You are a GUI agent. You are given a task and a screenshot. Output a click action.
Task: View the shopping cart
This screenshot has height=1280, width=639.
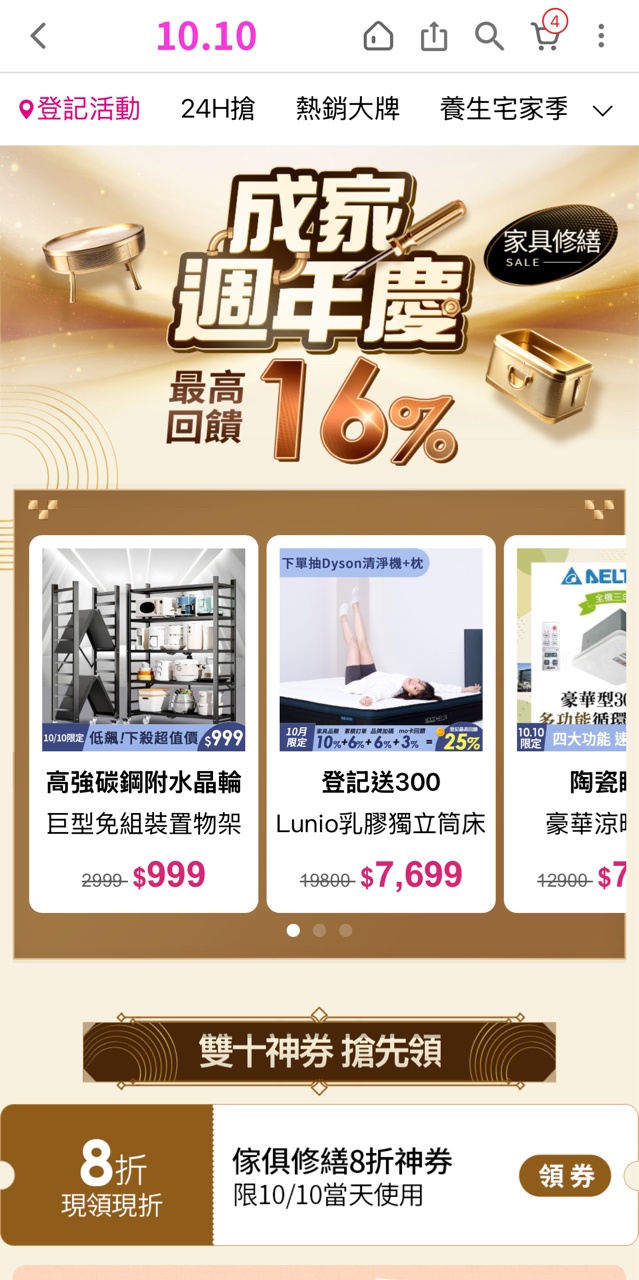coord(545,37)
